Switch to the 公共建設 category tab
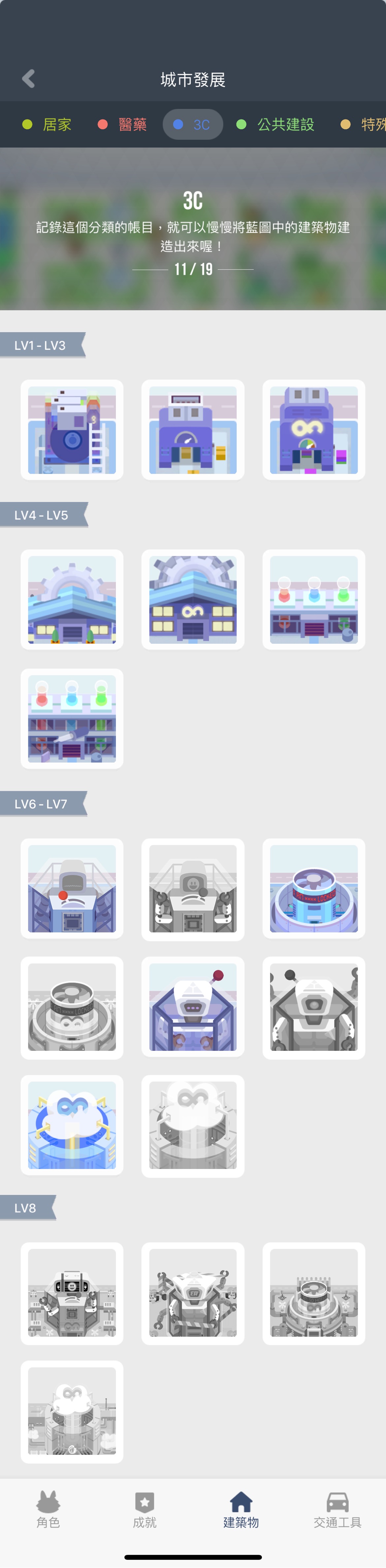The height and width of the screenshot is (1568, 386). 276,125
